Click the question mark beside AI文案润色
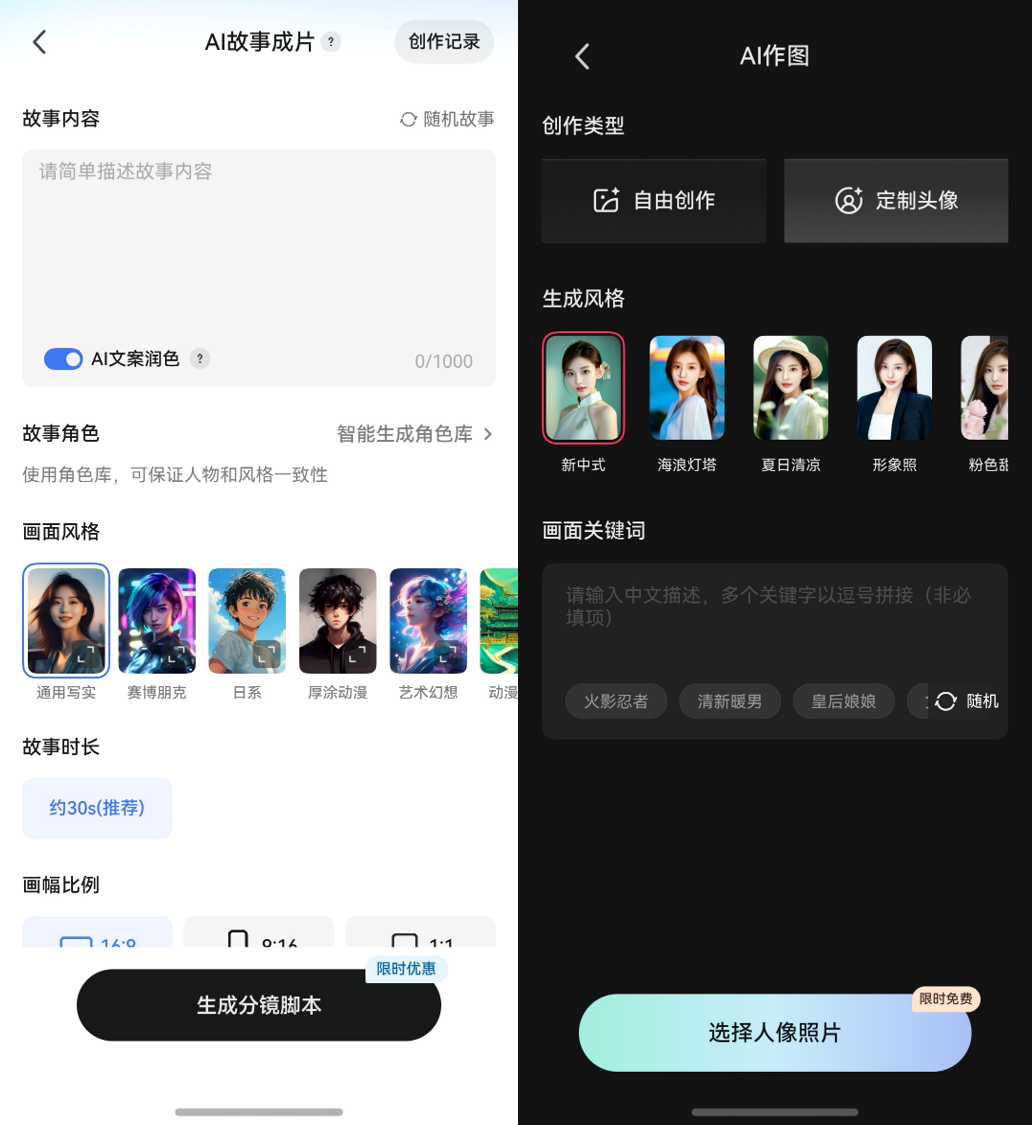This screenshot has width=1032, height=1125. click(199, 358)
